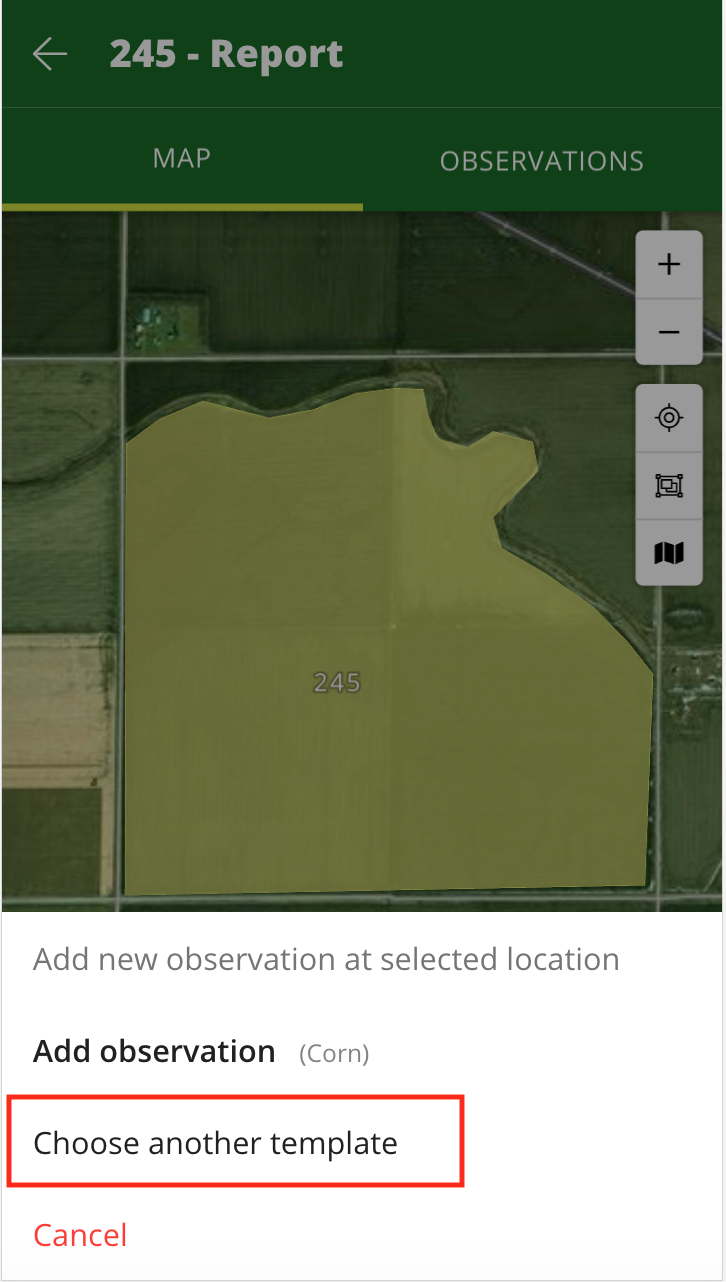
Task: Switch to the Observations tab
Action: (x=542, y=161)
